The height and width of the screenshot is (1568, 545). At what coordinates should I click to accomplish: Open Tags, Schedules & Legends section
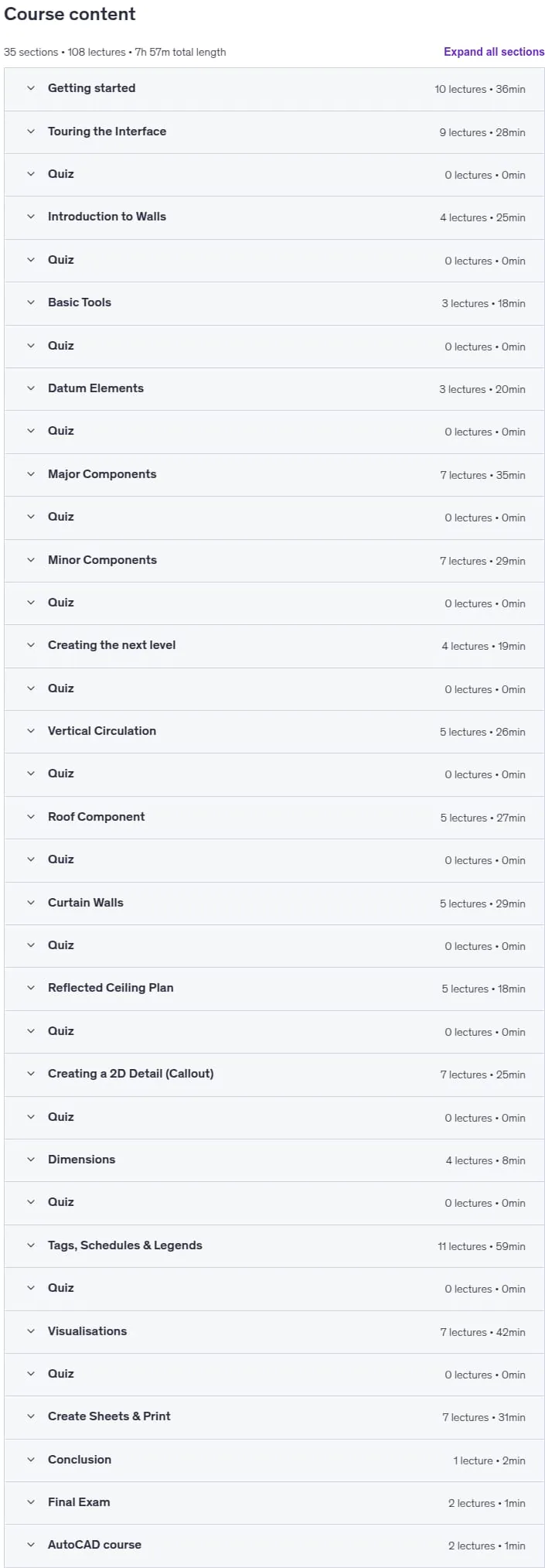pyautogui.click(x=274, y=1246)
